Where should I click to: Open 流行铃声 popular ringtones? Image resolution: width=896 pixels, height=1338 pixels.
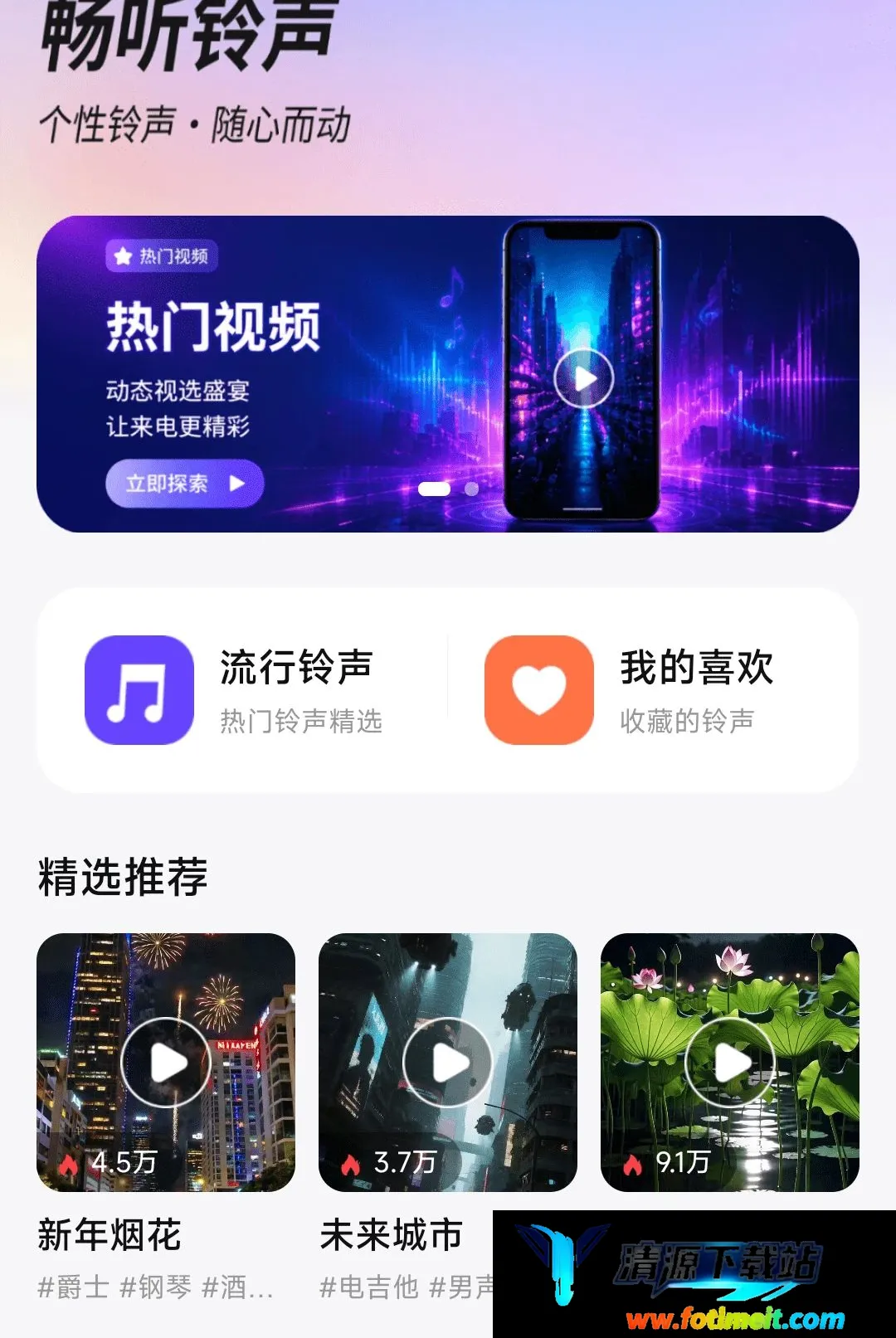[x=242, y=690]
